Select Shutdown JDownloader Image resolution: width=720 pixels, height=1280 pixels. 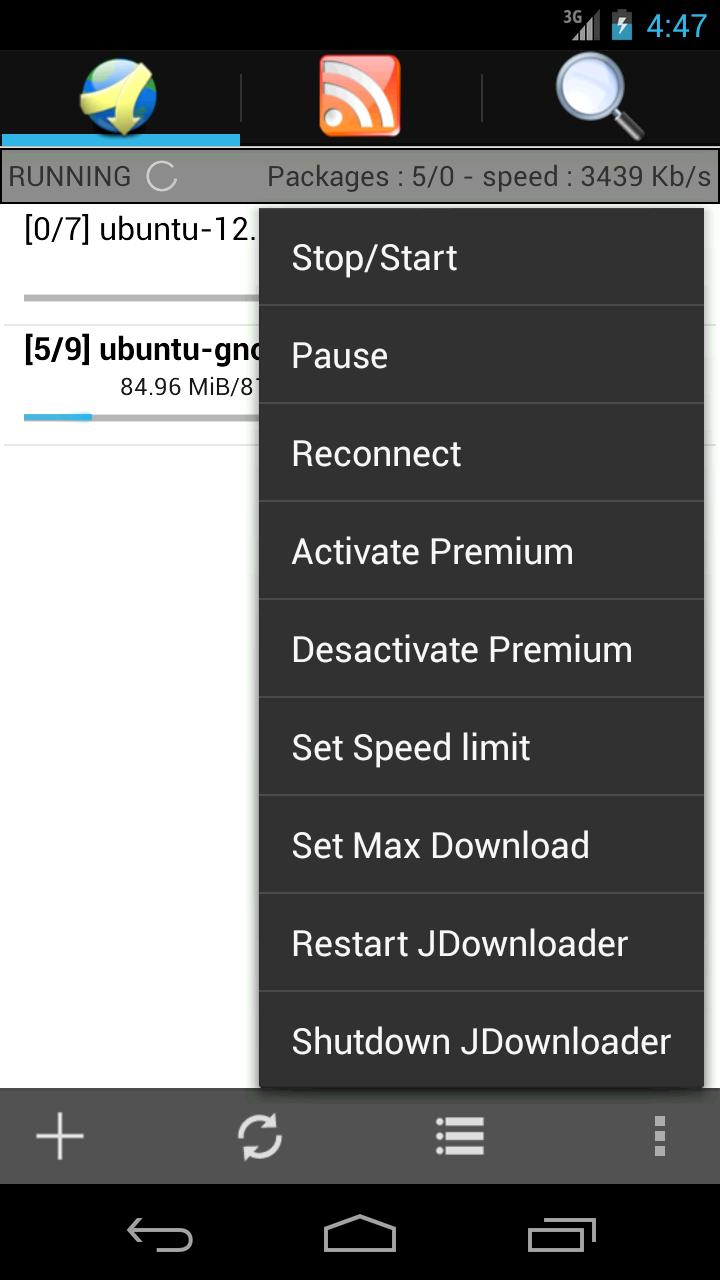tap(480, 1041)
